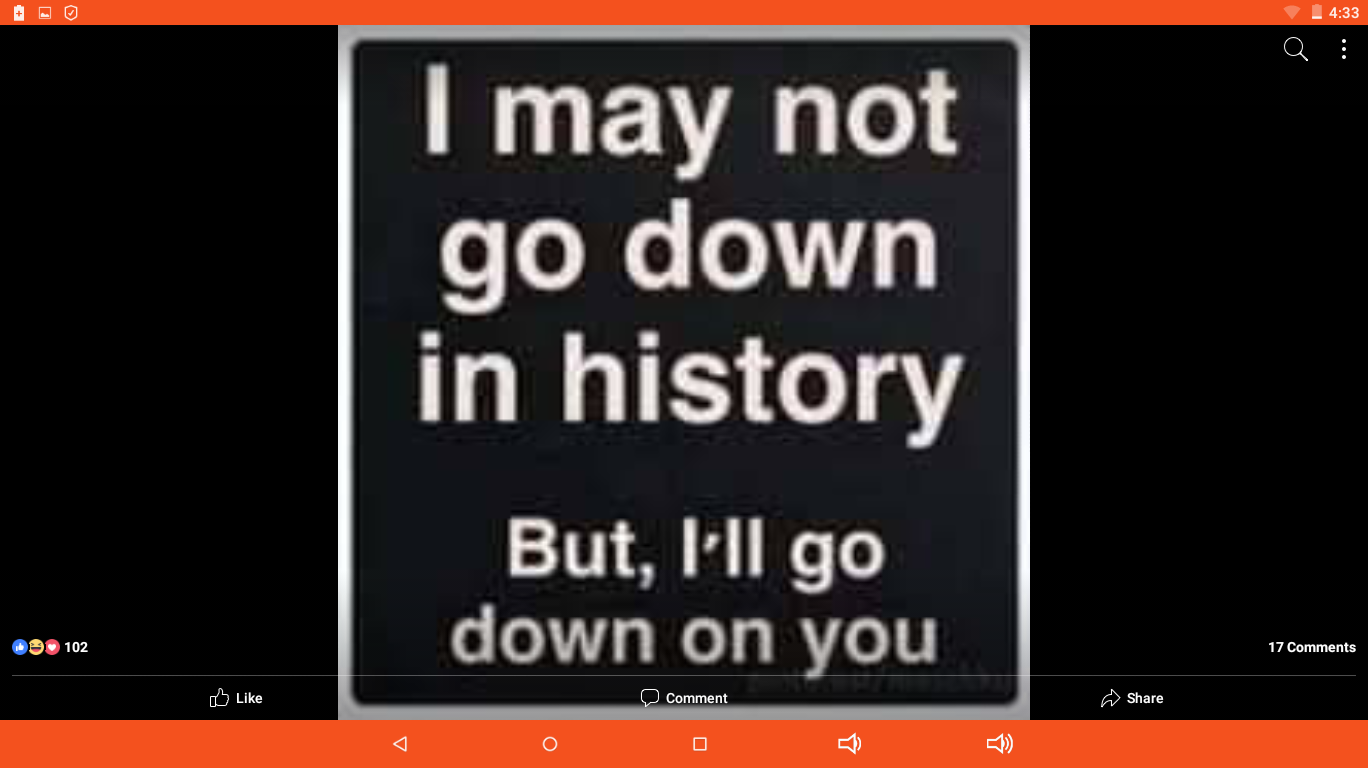Raise the volume from the navigation bar
This screenshot has height=768, width=1368.
point(999,744)
